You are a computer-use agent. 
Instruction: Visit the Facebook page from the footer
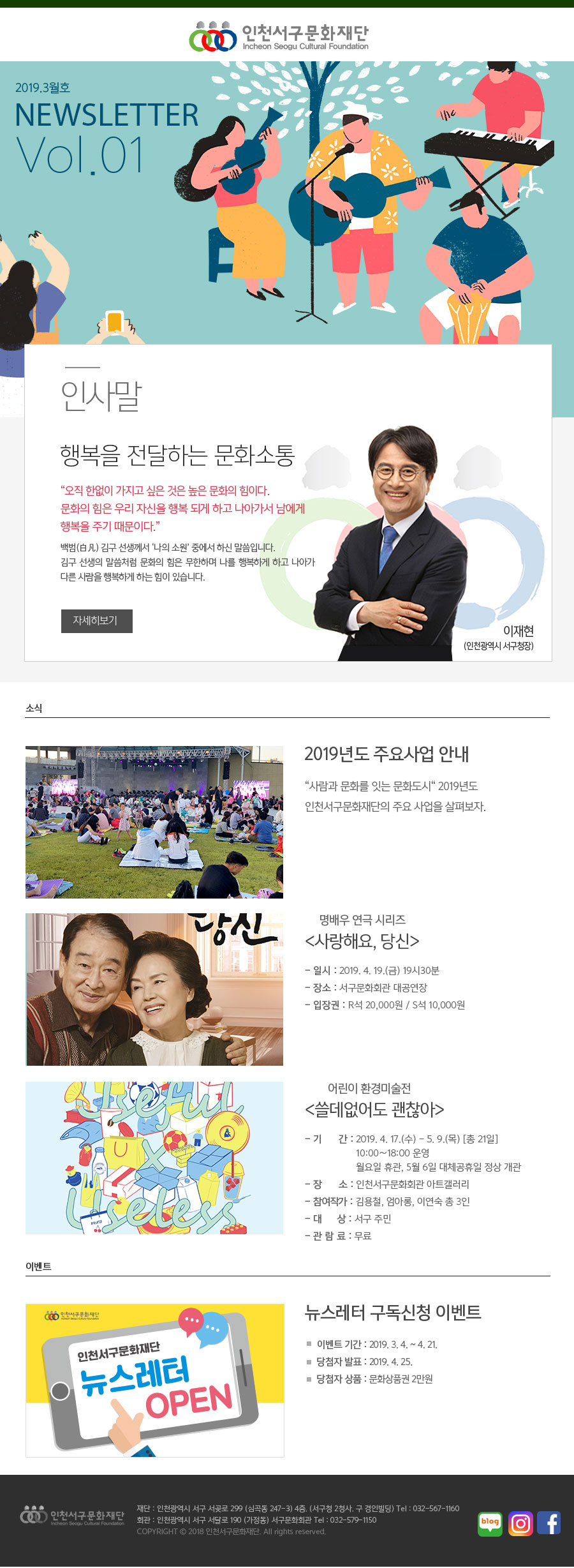(548, 1523)
